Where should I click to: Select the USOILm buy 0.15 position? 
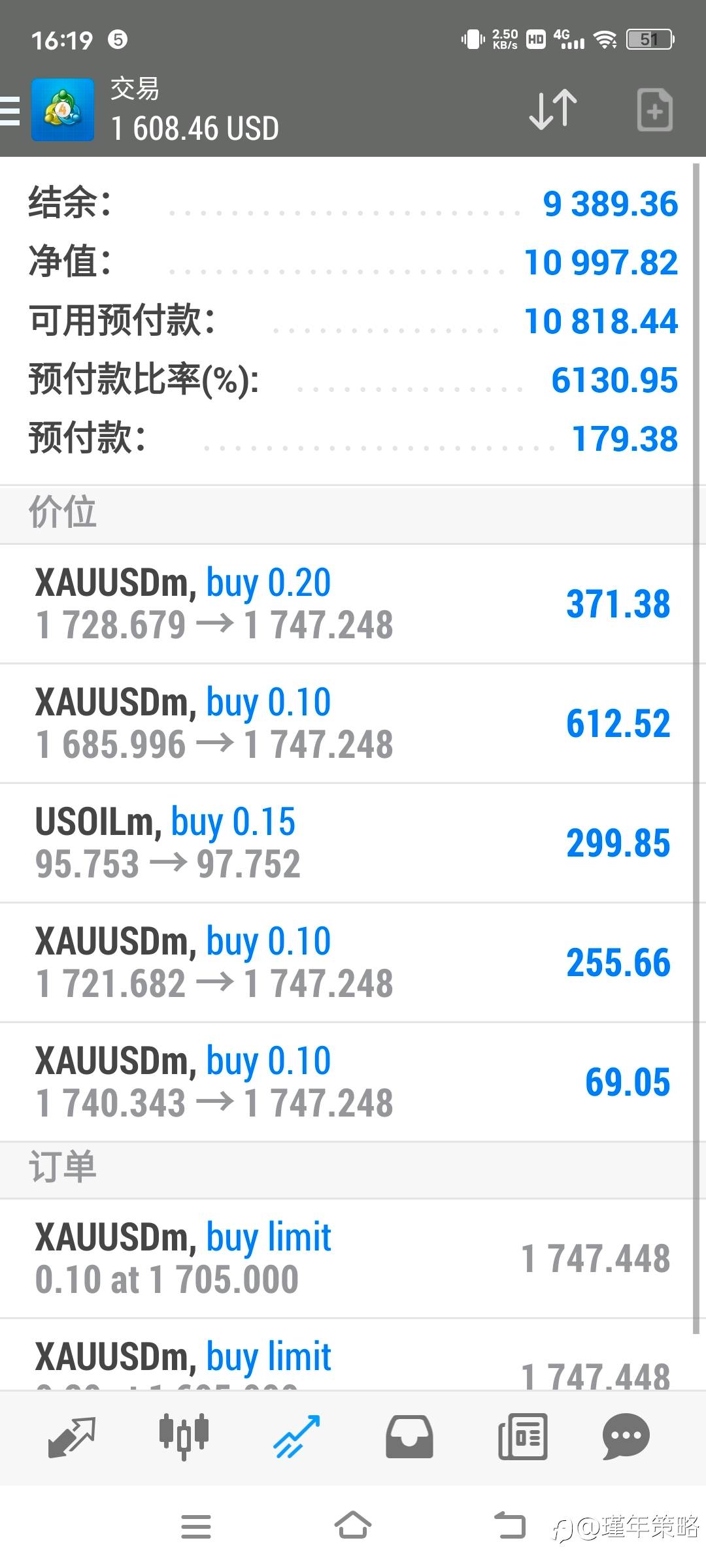pos(346,843)
